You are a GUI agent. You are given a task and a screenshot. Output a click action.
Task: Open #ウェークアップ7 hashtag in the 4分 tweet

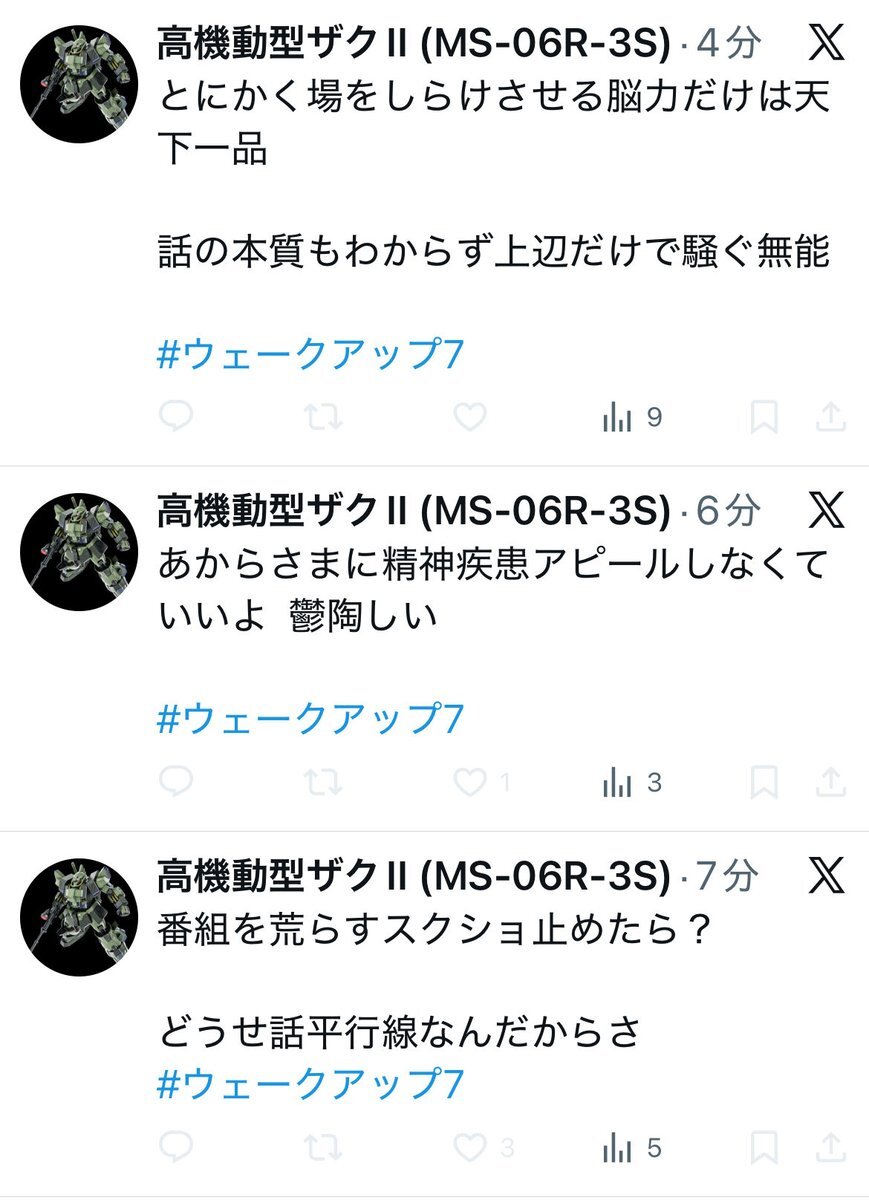[x=311, y=355]
